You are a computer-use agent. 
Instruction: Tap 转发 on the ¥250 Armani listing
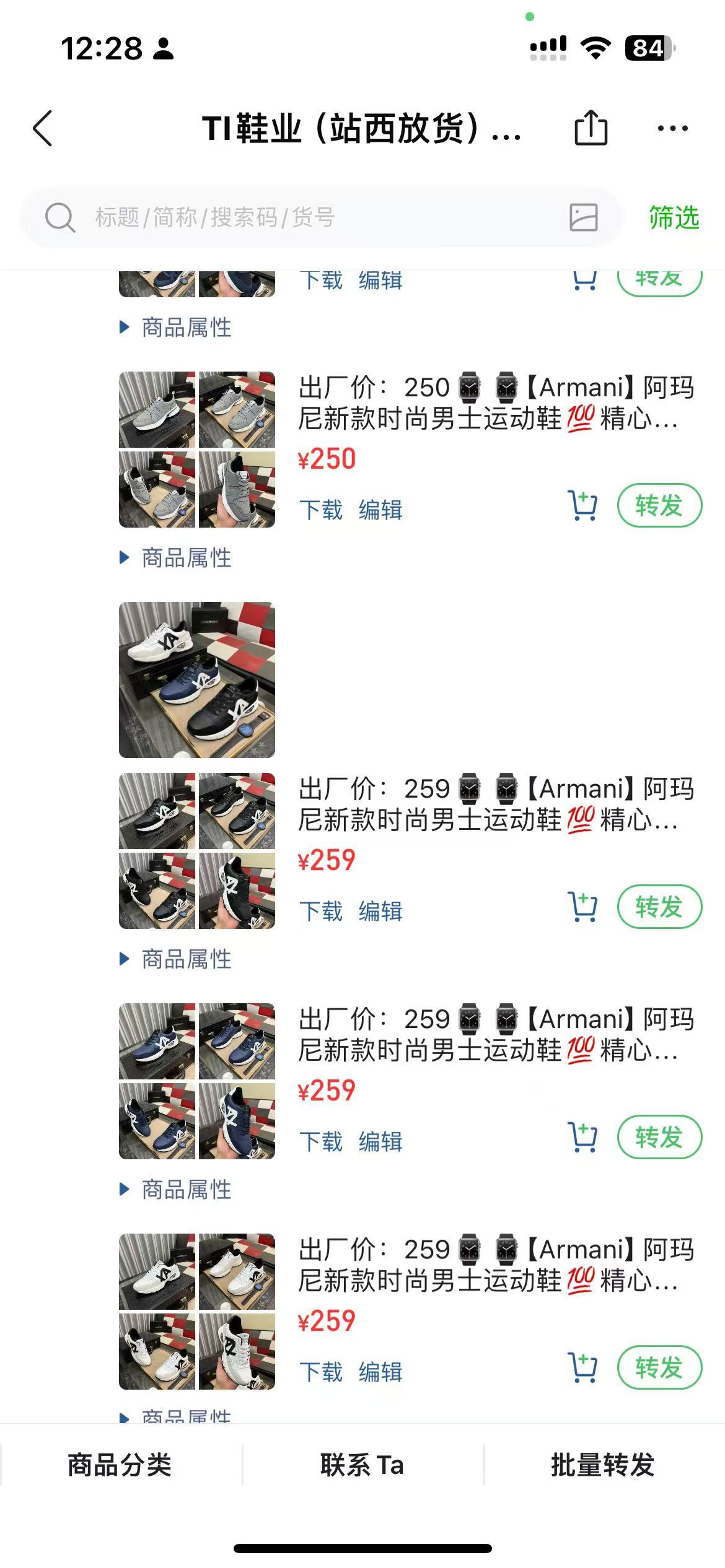tap(659, 505)
